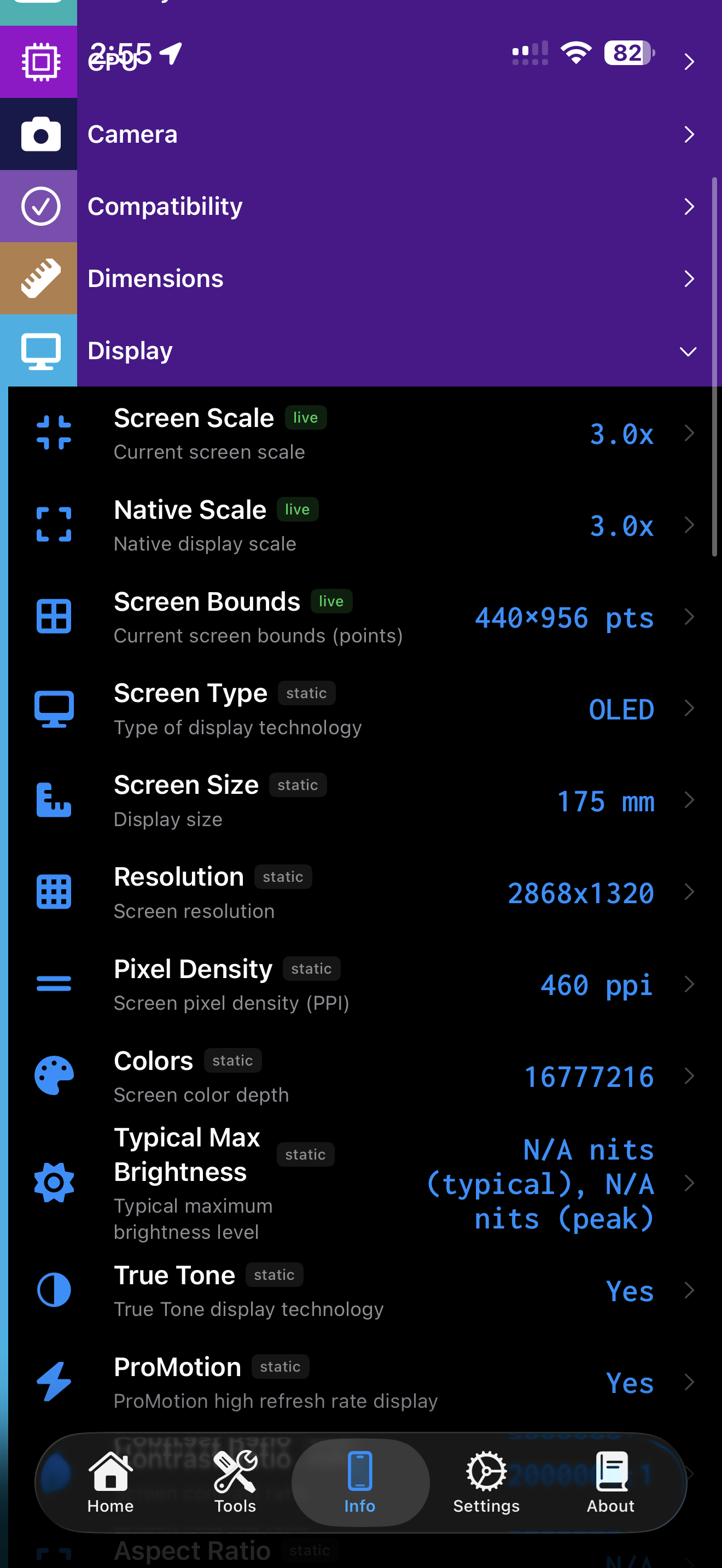Select the Pixel Density icon
Screen dimensions: 722x1568
tap(54, 983)
